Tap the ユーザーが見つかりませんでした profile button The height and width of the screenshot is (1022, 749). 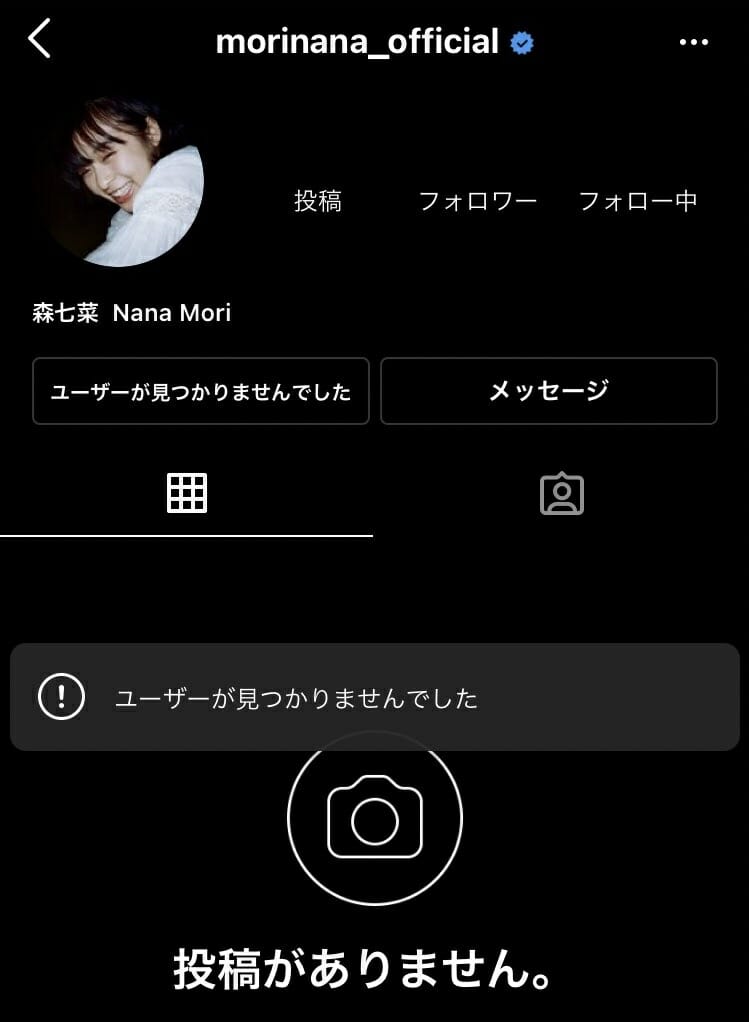201,391
